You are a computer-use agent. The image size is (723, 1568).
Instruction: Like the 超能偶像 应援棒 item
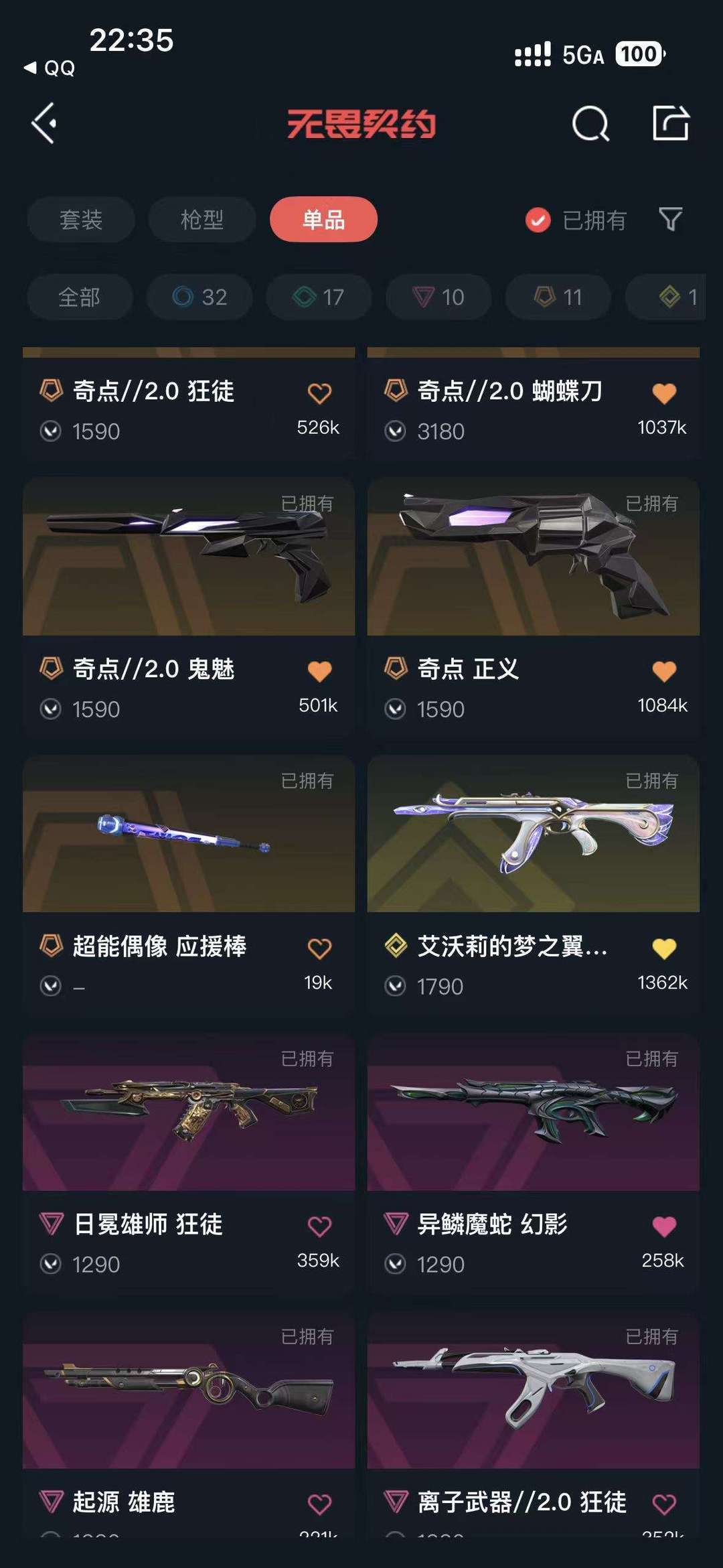pos(319,948)
